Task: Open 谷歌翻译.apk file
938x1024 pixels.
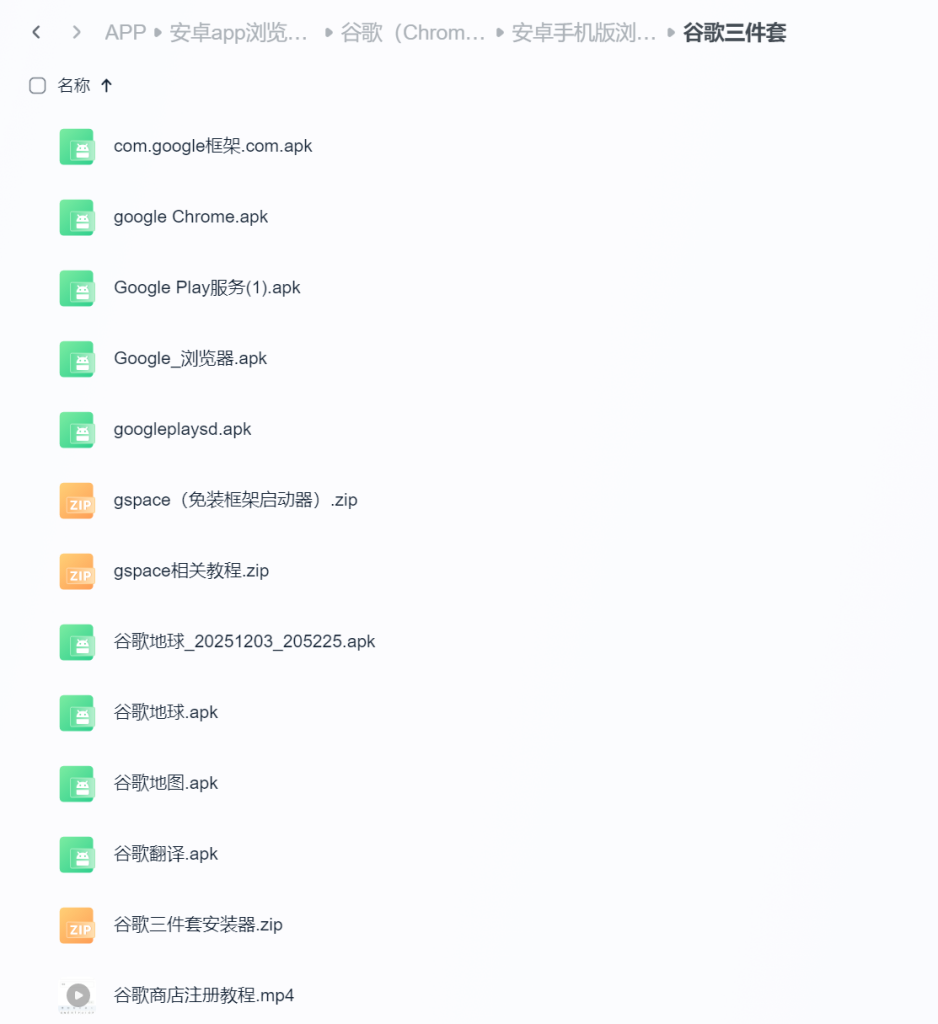Action: pos(166,854)
